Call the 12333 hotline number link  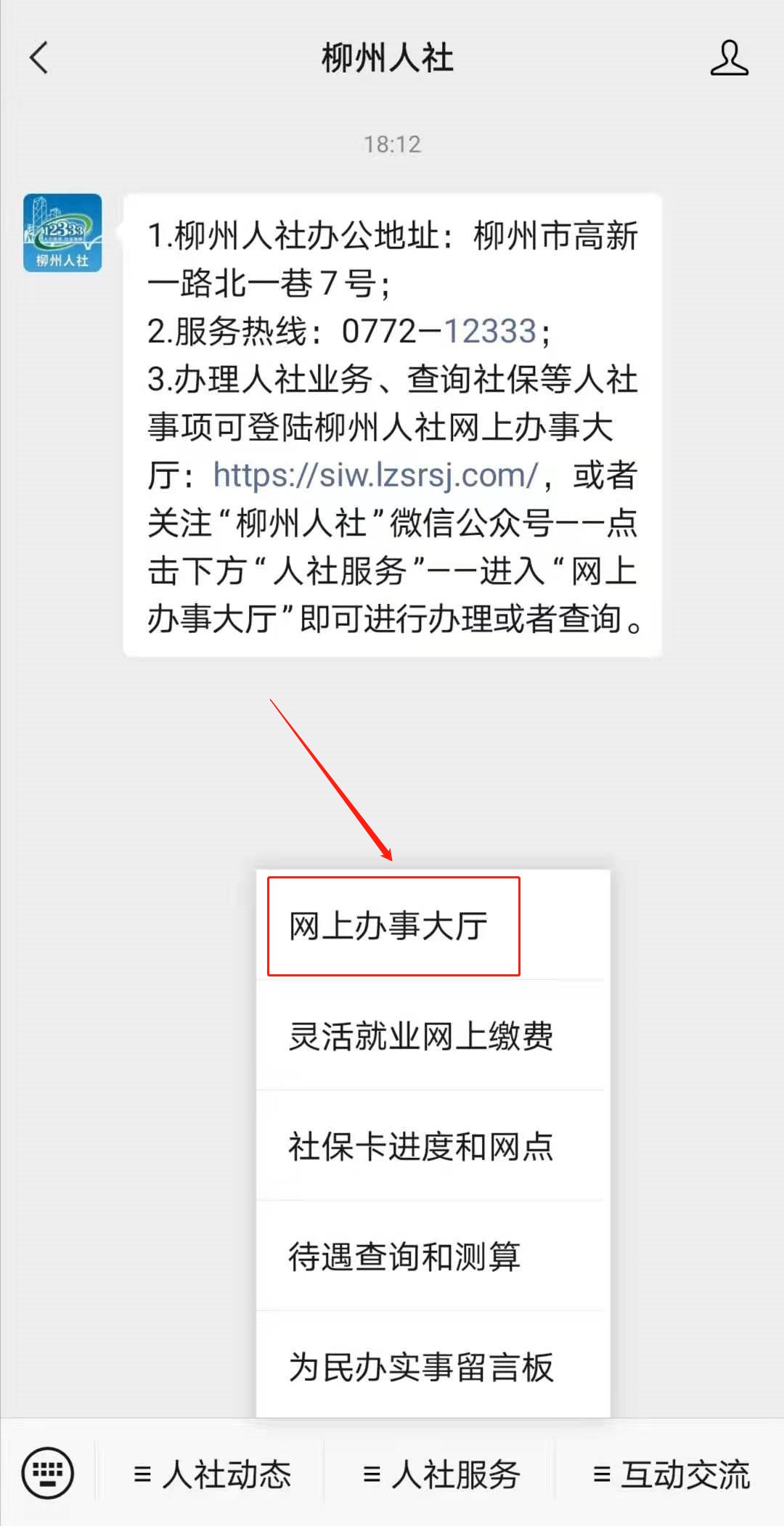[x=489, y=332]
